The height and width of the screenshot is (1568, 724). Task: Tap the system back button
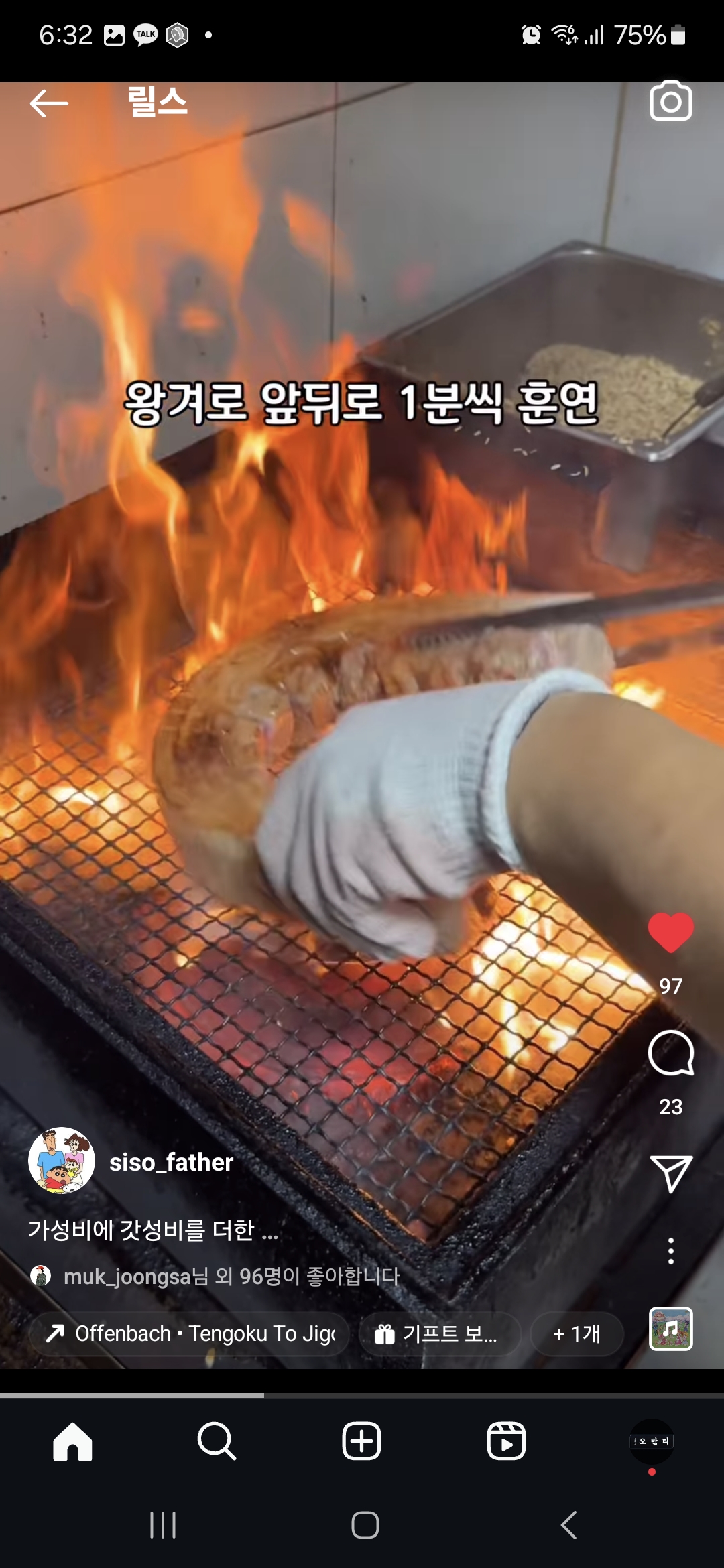tap(568, 1525)
